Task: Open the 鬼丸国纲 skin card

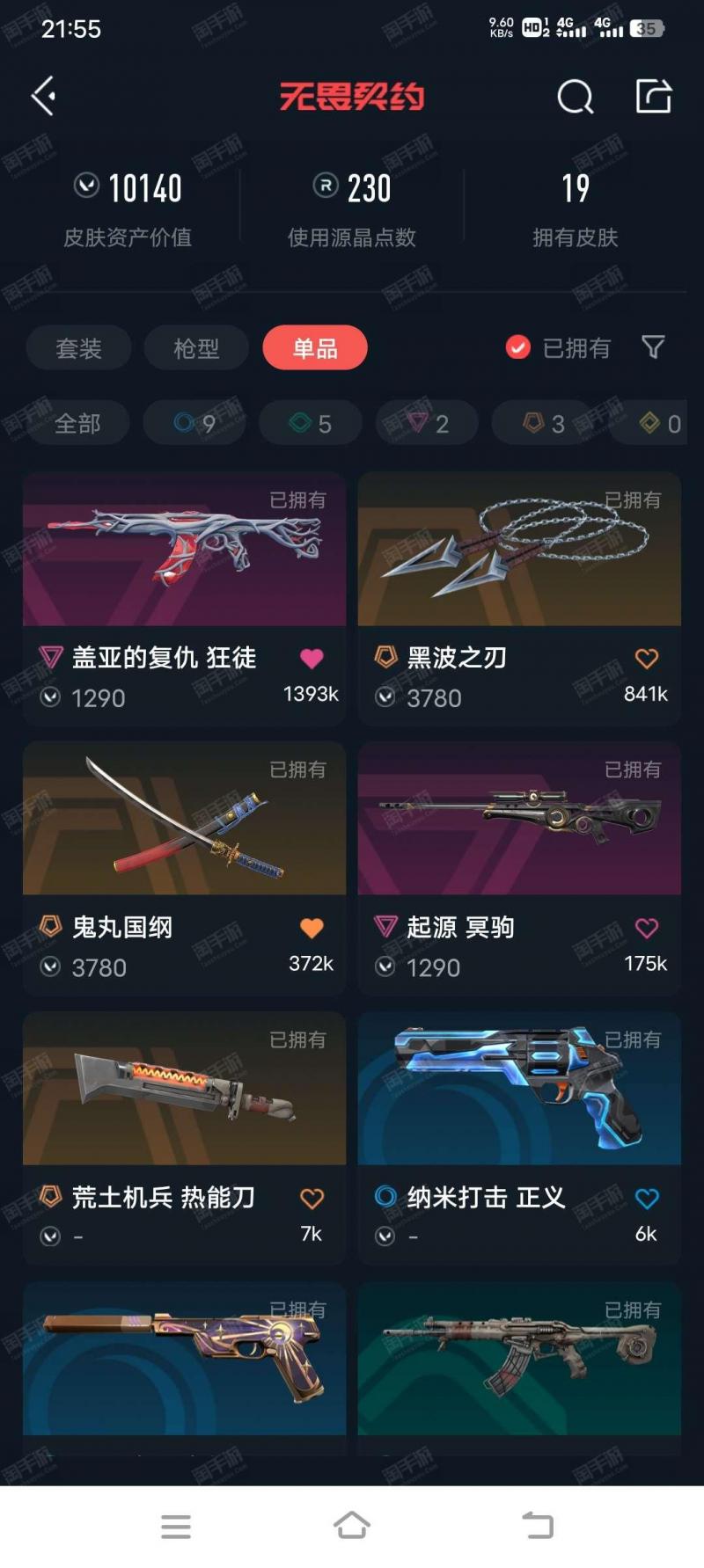Action: pyautogui.click(x=184, y=869)
